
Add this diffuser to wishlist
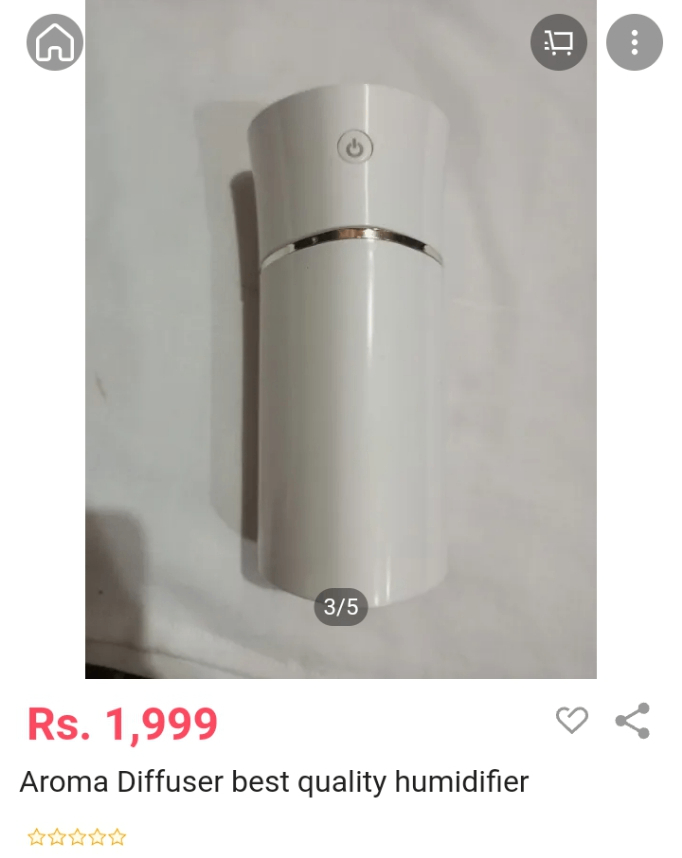tap(572, 720)
